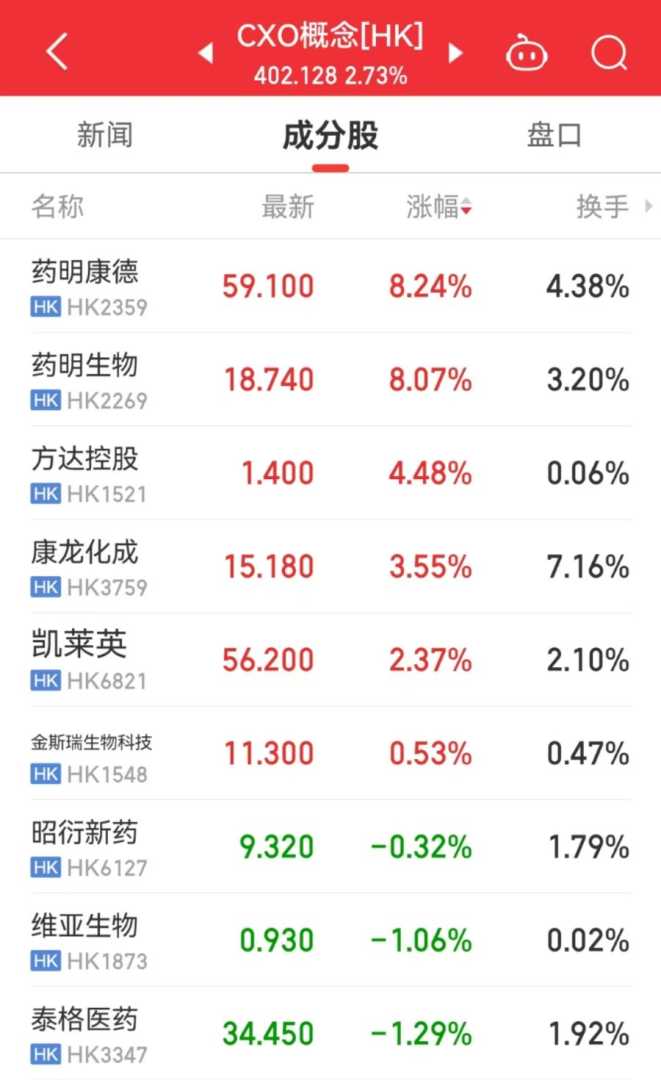661x1080 pixels.
Task: Go back using the top-left arrow
Action: pos(57,51)
